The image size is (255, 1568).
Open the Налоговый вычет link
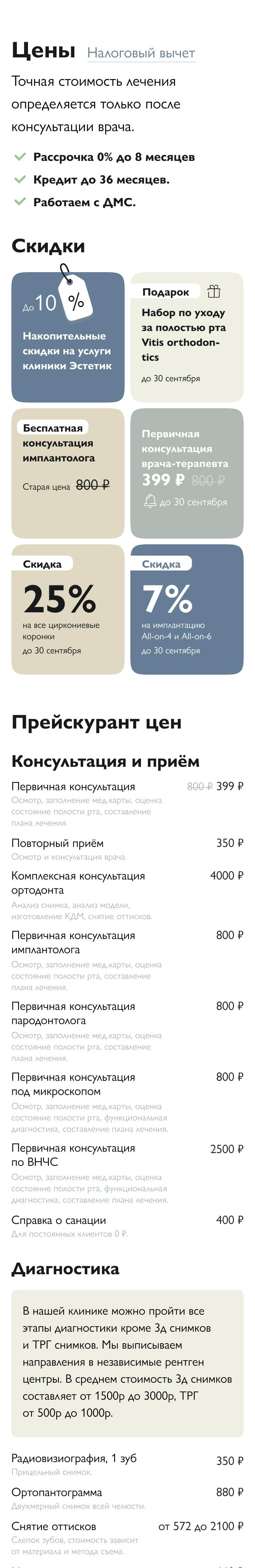(141, 53)
